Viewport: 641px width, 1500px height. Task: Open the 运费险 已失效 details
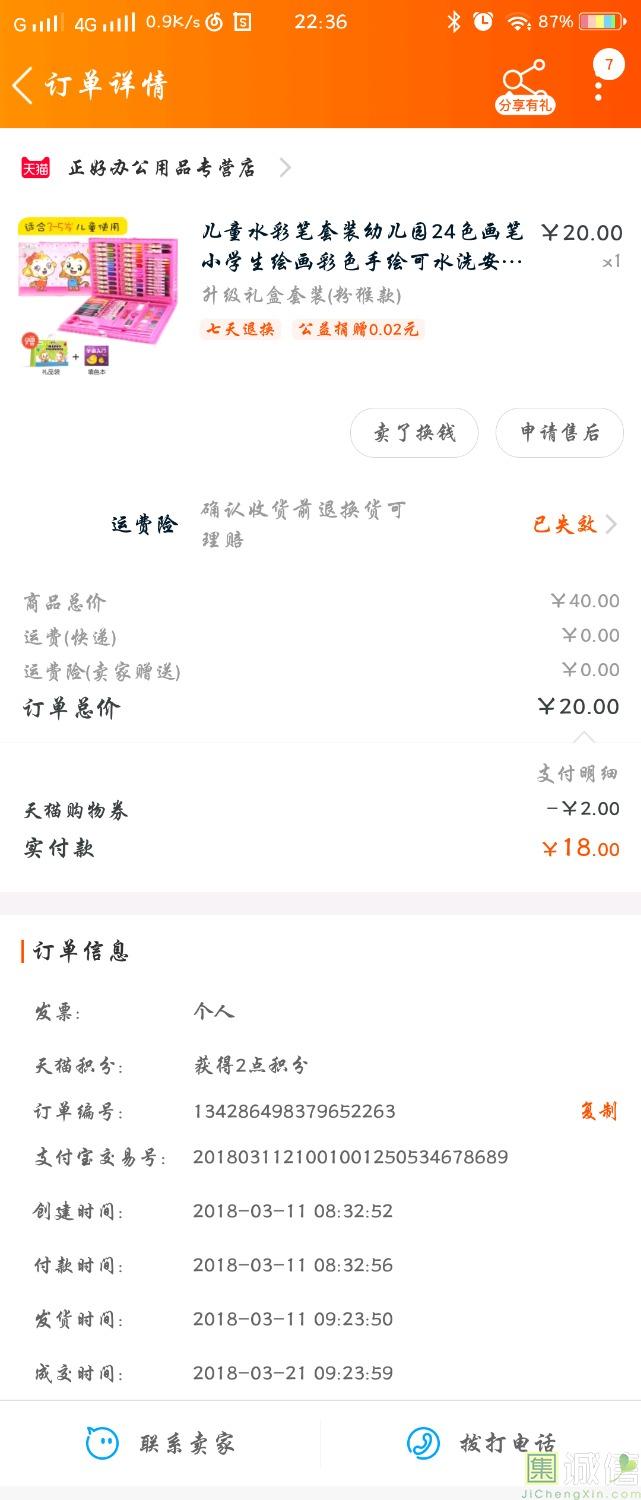click(573, 525)
